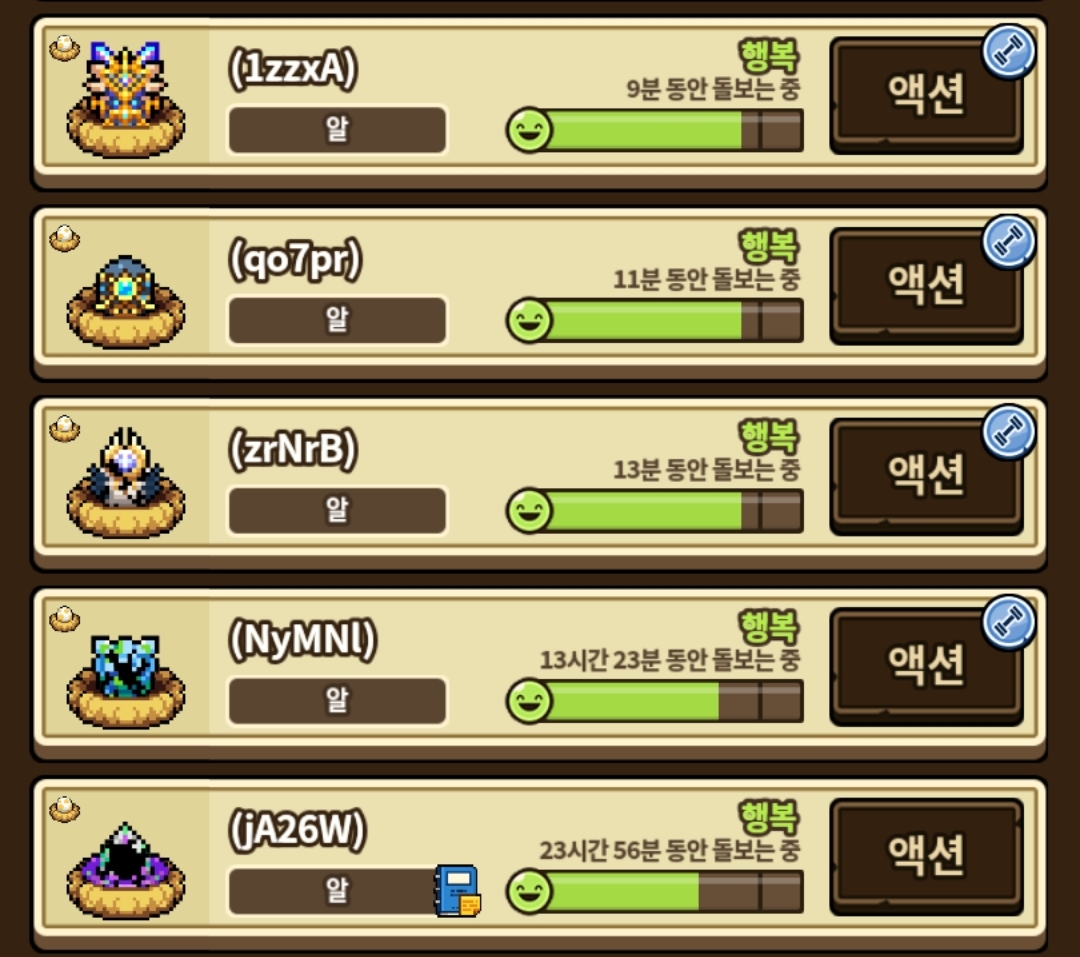Select the NyMNl crystal egg image
Viewport: 1080px width, 957px height.
click(x=125, y=681)
